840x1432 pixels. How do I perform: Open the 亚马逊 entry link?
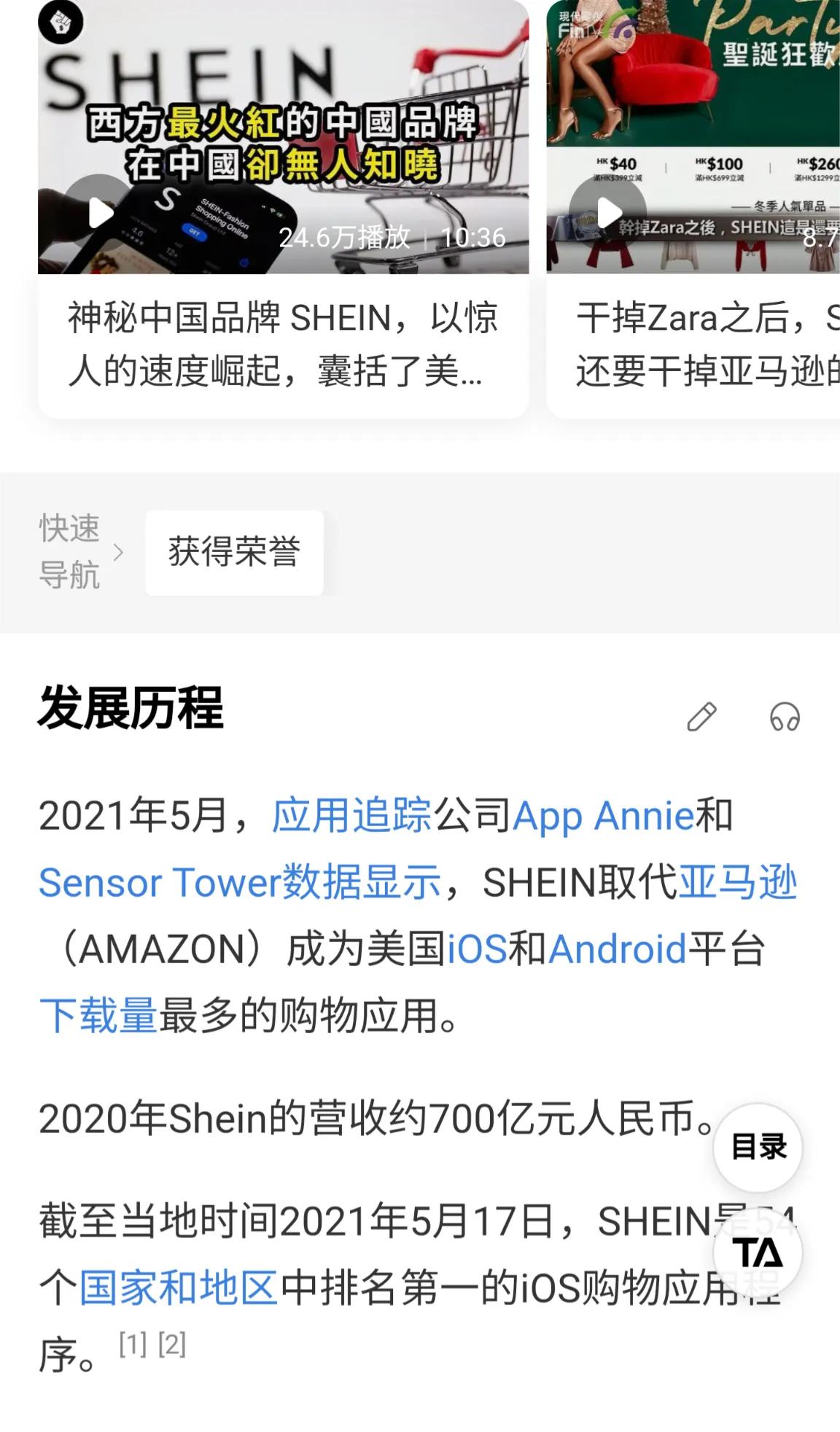point(737,882)
